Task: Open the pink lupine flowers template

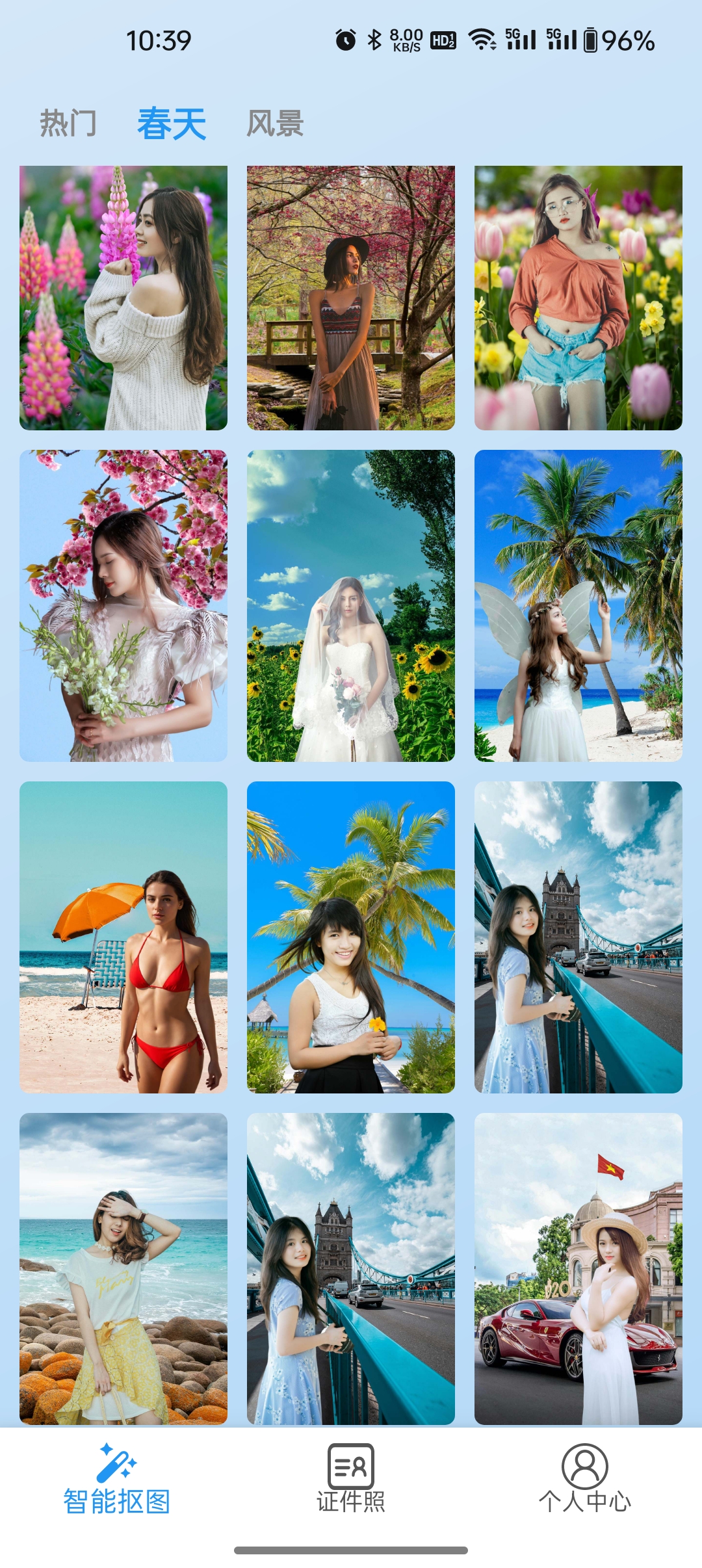Action: pos(123,298)
